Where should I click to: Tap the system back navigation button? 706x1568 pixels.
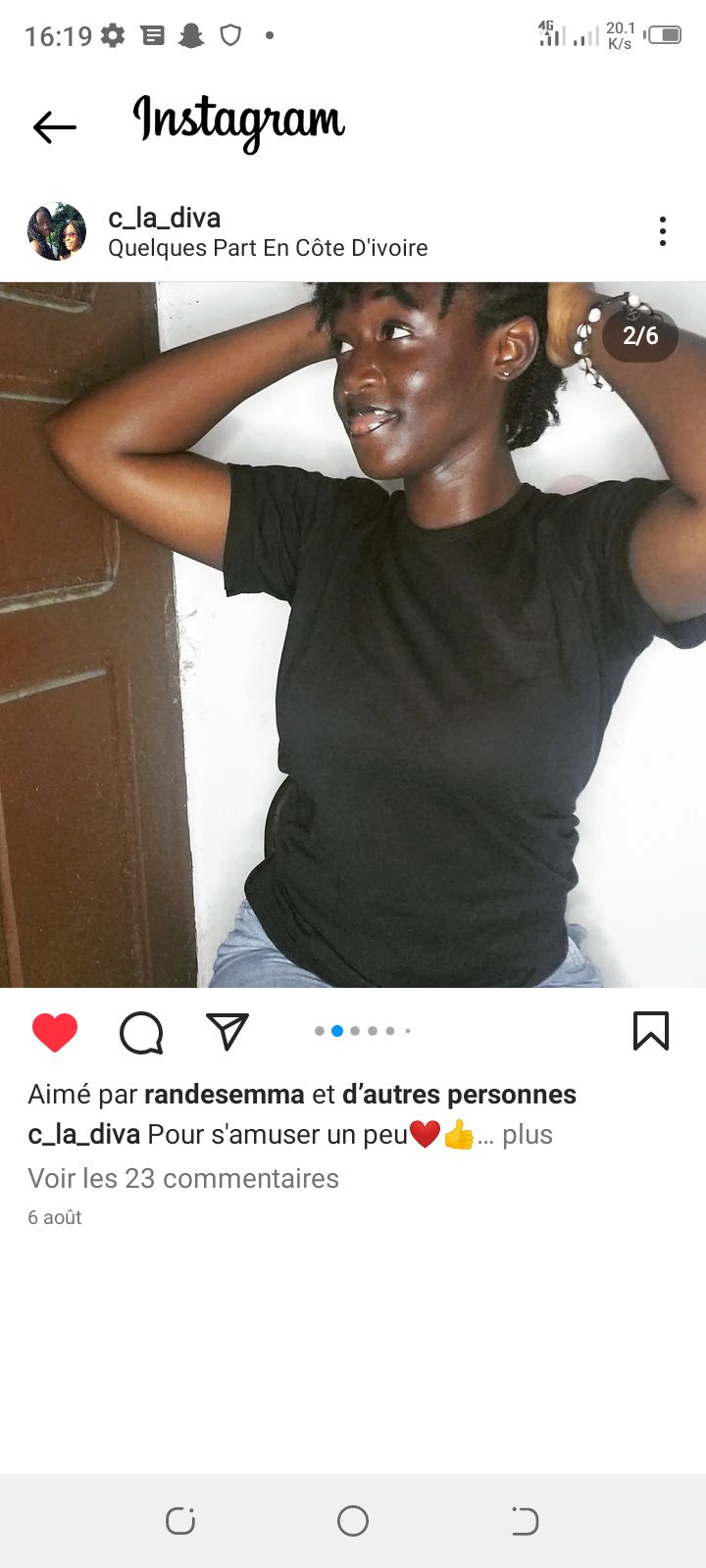click(x=525, y=1521)
